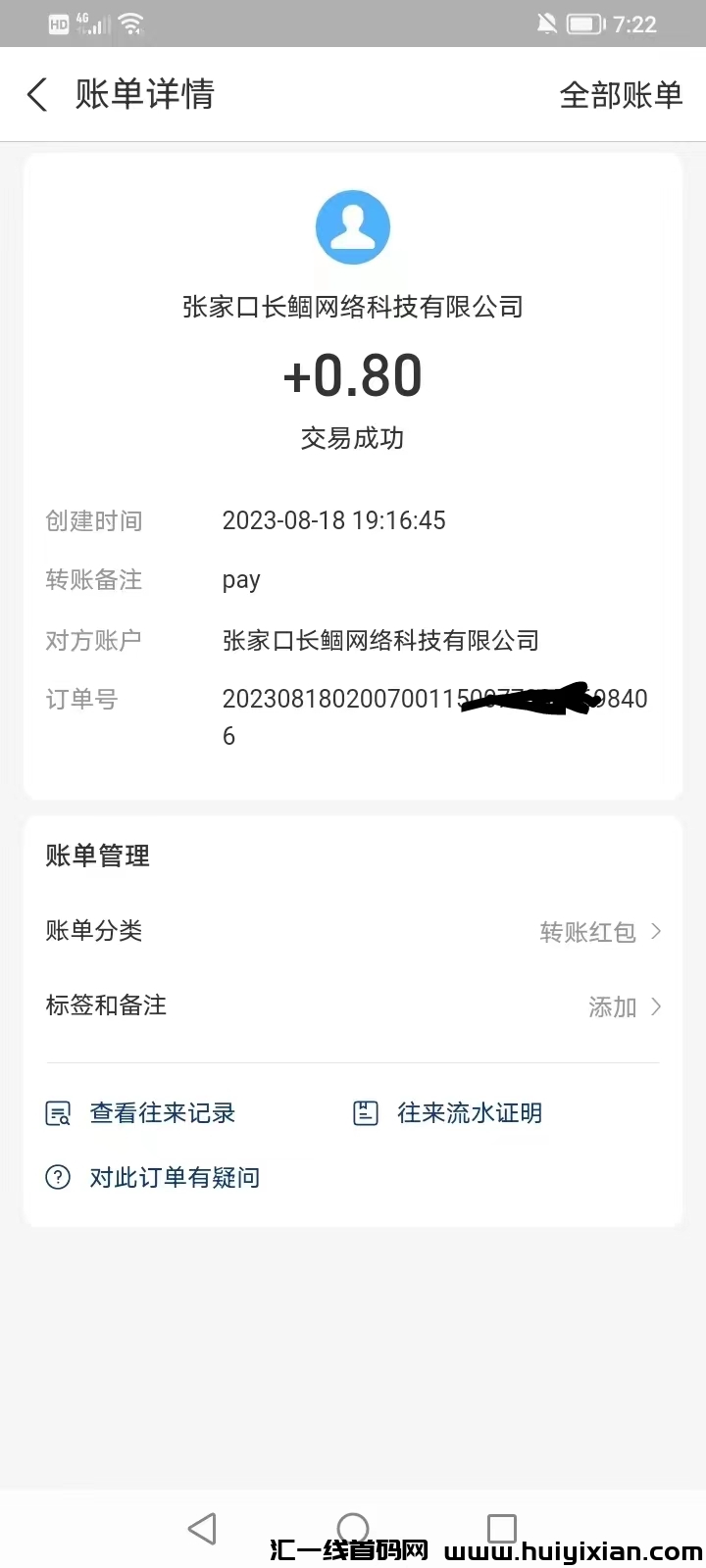
Task: Tap the square recents navigation button
Action: [x=502, y=1527]
